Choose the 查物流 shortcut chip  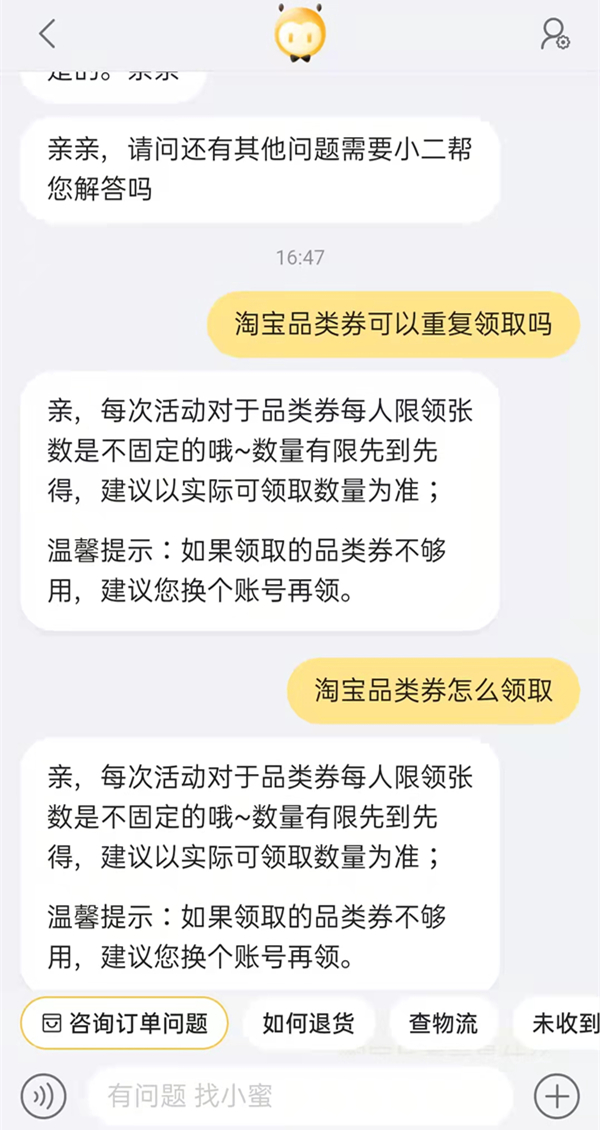443,1023
